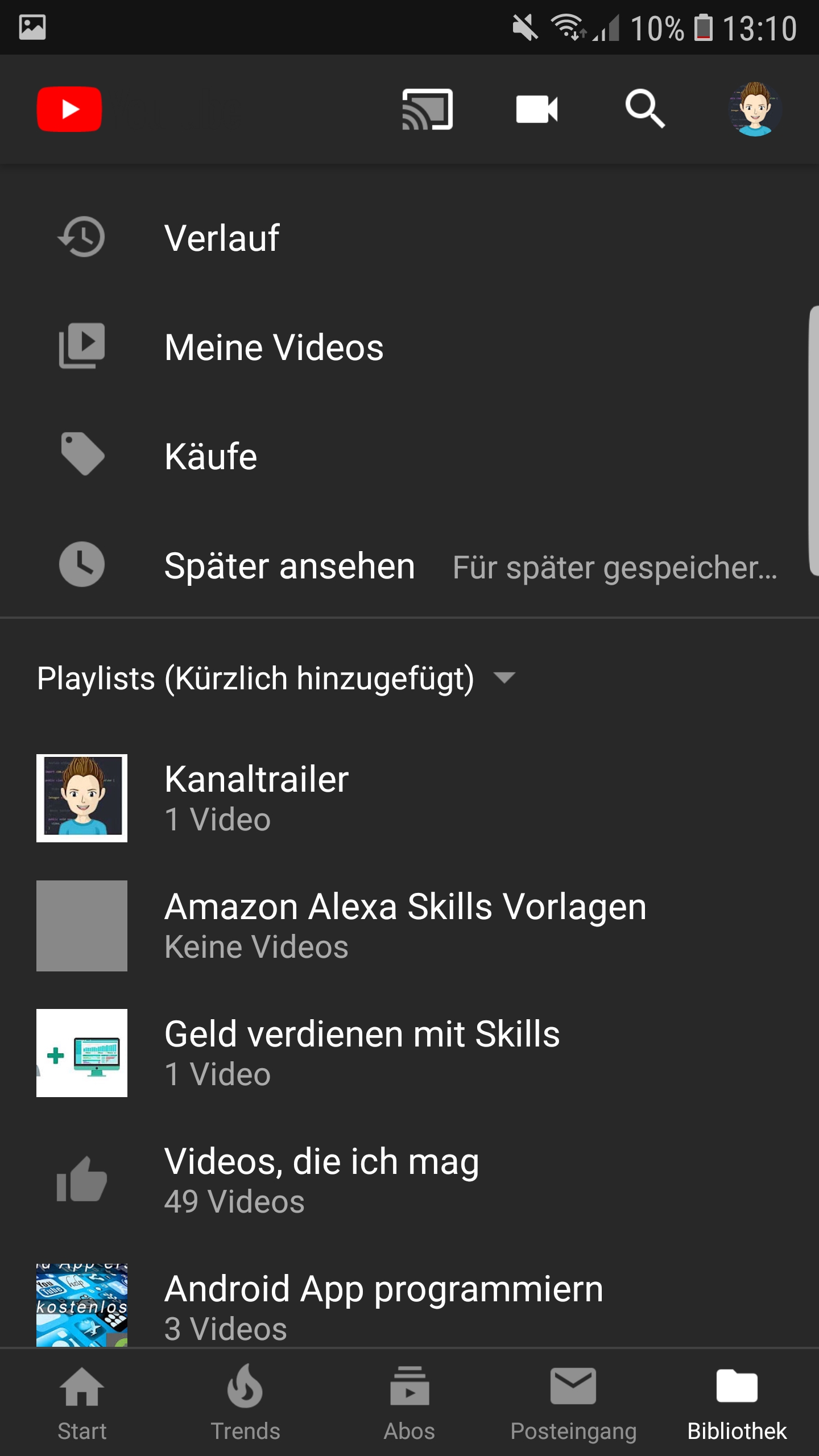819x1456 pixels.
Task: Tap the camera icon to record video
Action: (x=536, y=109)
